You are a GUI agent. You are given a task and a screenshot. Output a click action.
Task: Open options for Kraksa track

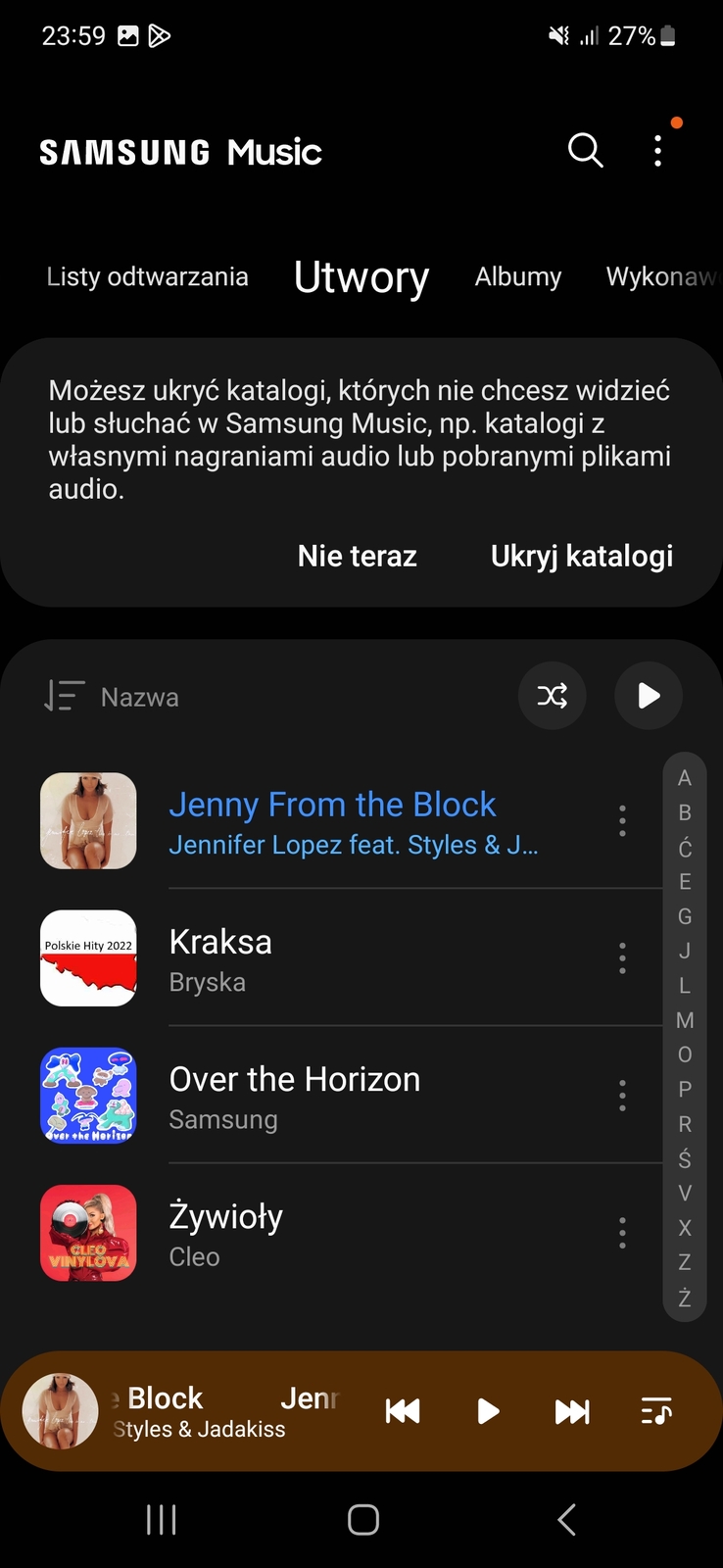click(622, 958)
